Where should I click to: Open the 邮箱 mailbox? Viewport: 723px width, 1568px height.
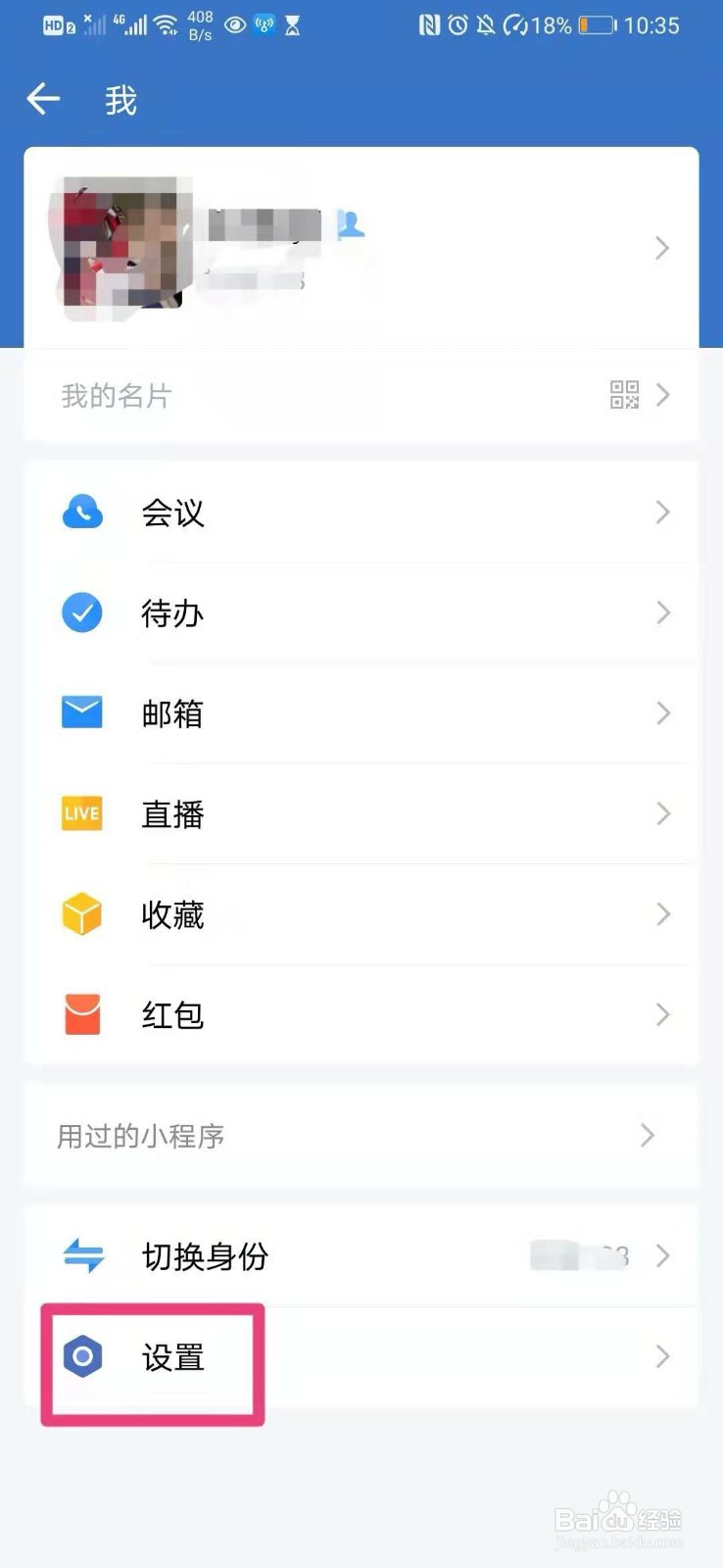click(x=361, y=713)
